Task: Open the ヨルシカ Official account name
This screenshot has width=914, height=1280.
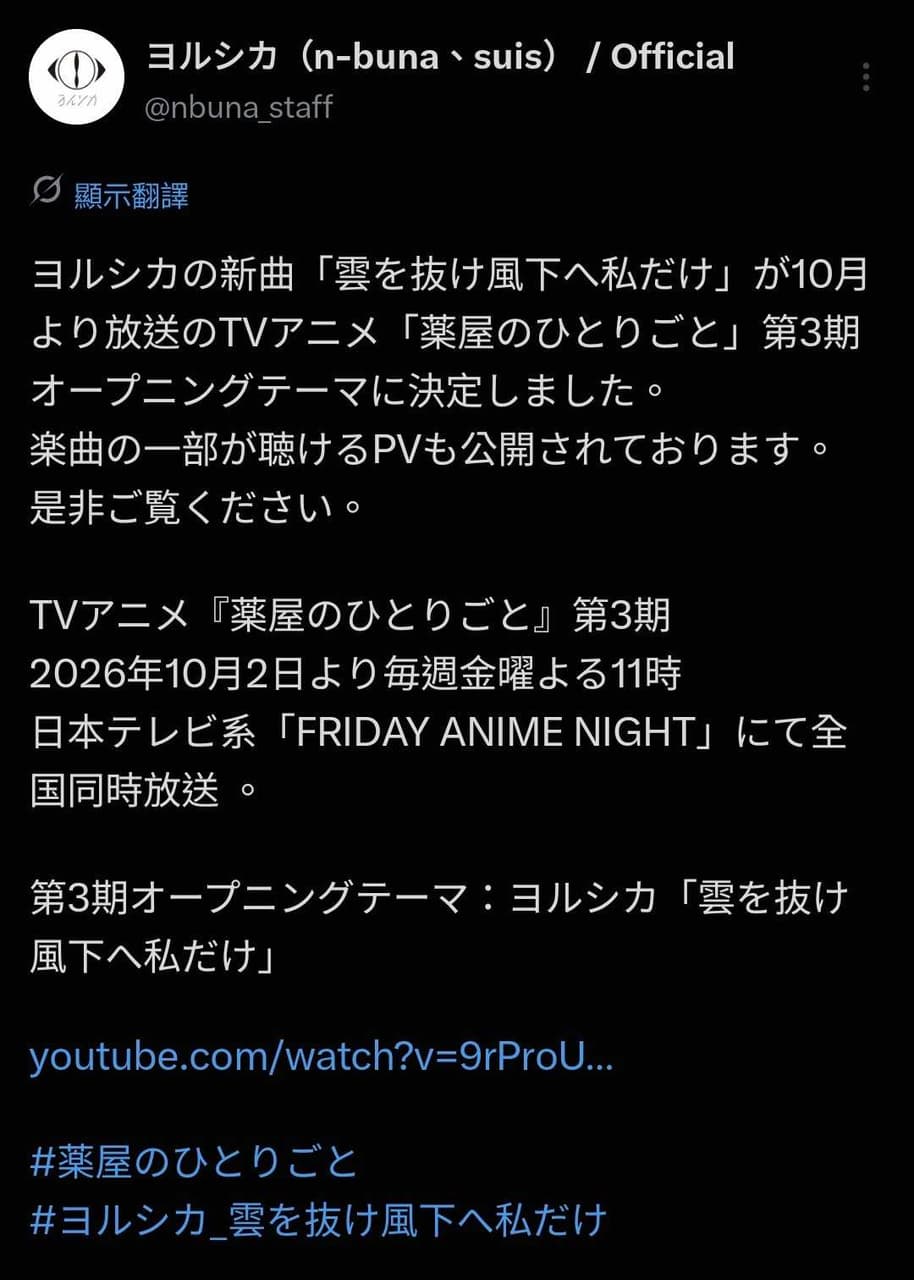Action: point(440,57)
